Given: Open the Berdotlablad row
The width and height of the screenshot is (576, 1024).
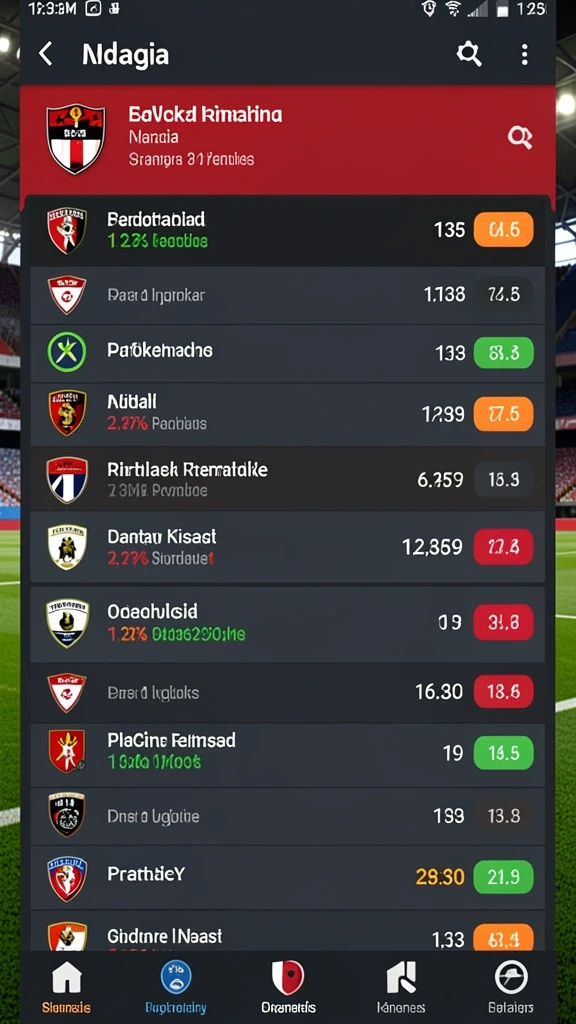Looking at the screenshot, I should coord(287,230).
